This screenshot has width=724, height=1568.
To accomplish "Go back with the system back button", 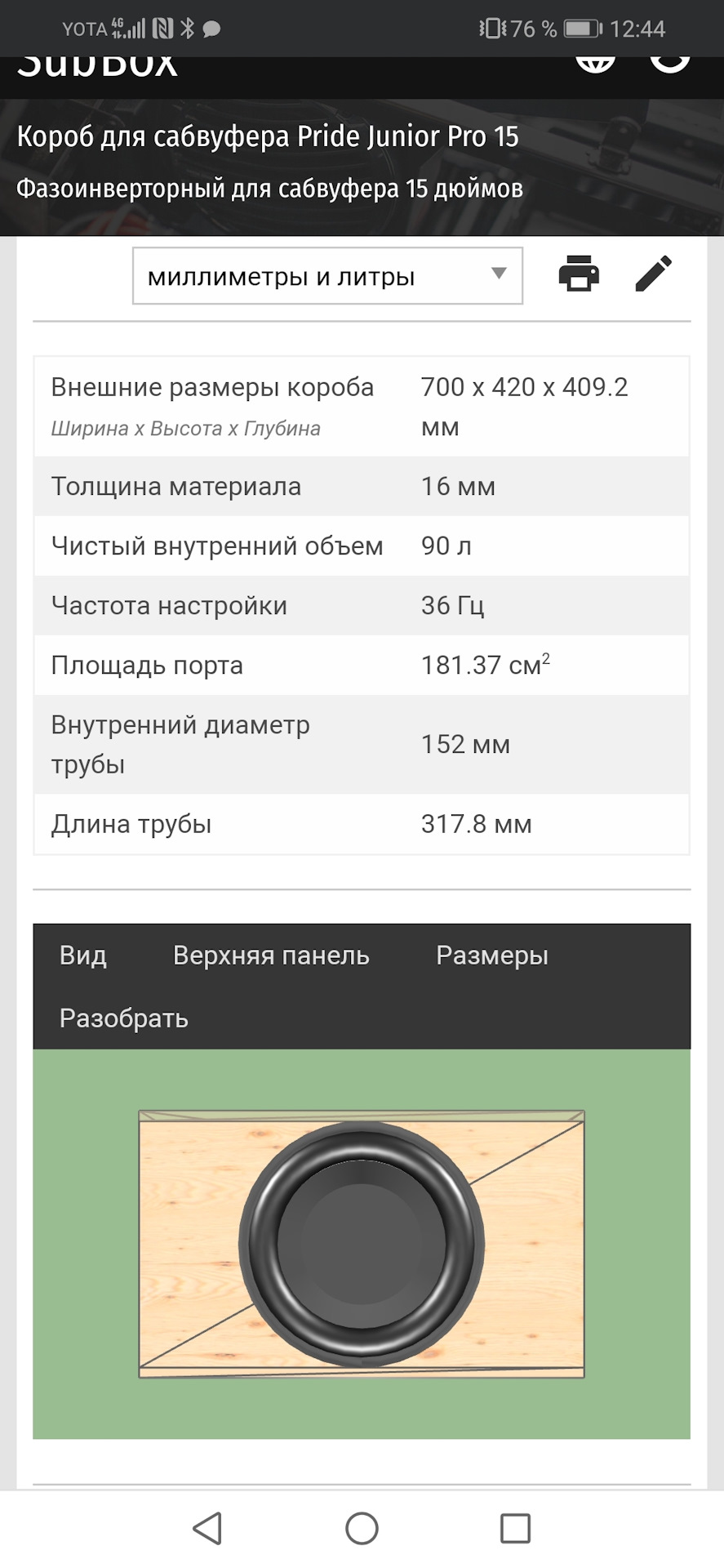I will [x=208, y=1528].
